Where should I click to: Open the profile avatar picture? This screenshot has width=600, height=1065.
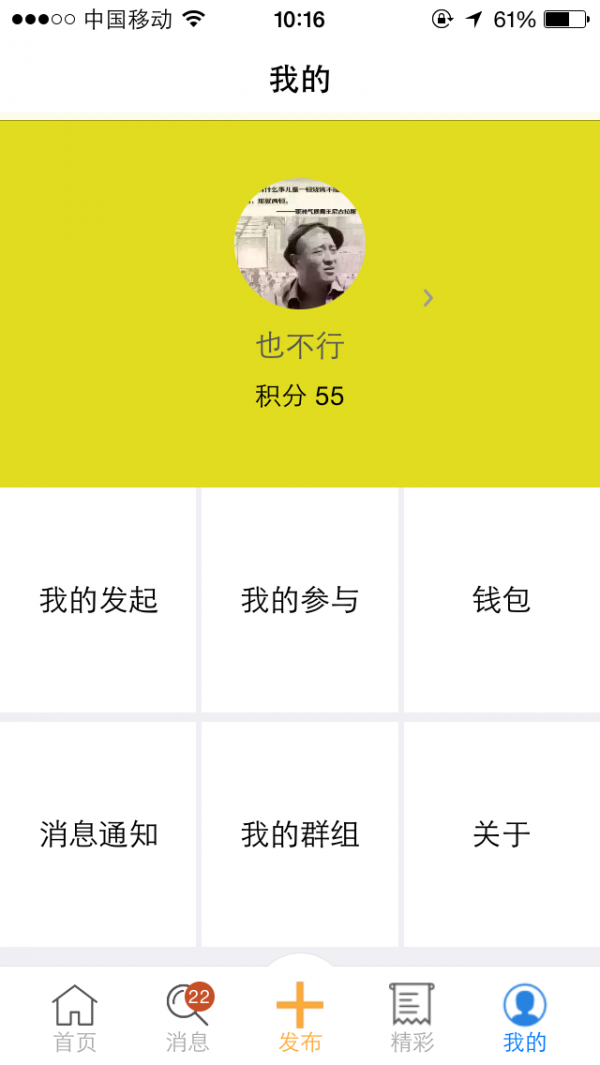coord(299,244)
